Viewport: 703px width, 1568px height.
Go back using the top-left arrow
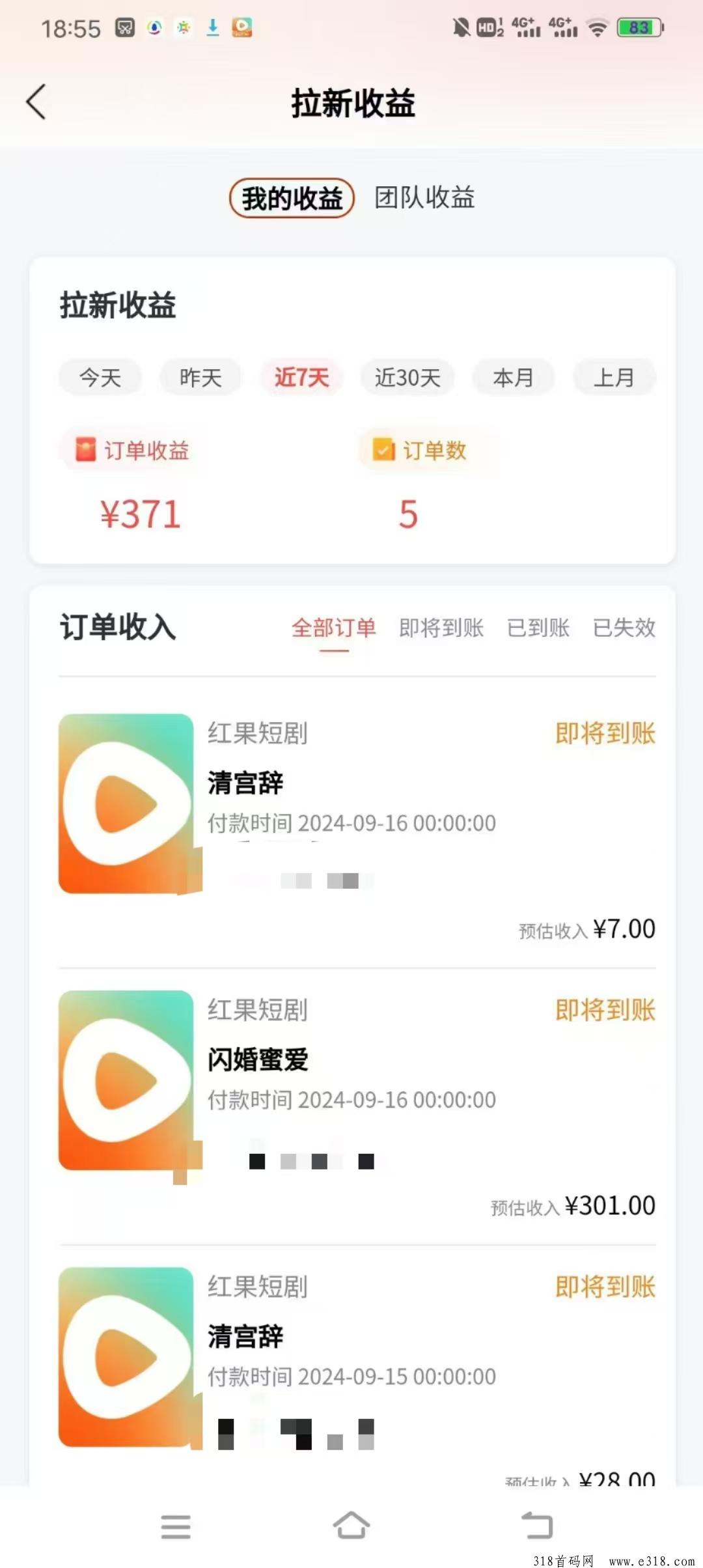point(36,102)
